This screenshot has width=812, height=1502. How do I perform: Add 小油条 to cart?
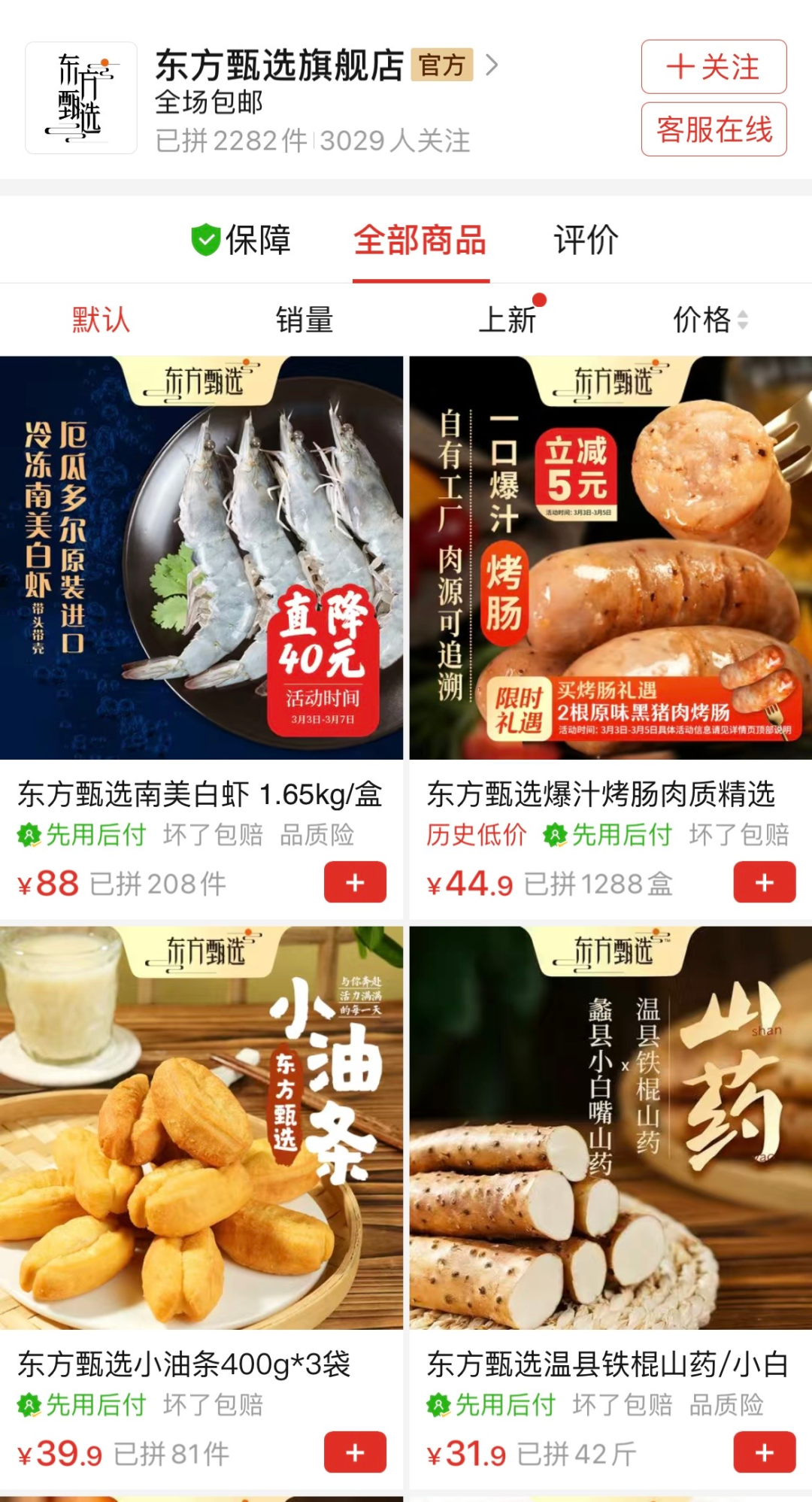click(x=355, y=1452)
